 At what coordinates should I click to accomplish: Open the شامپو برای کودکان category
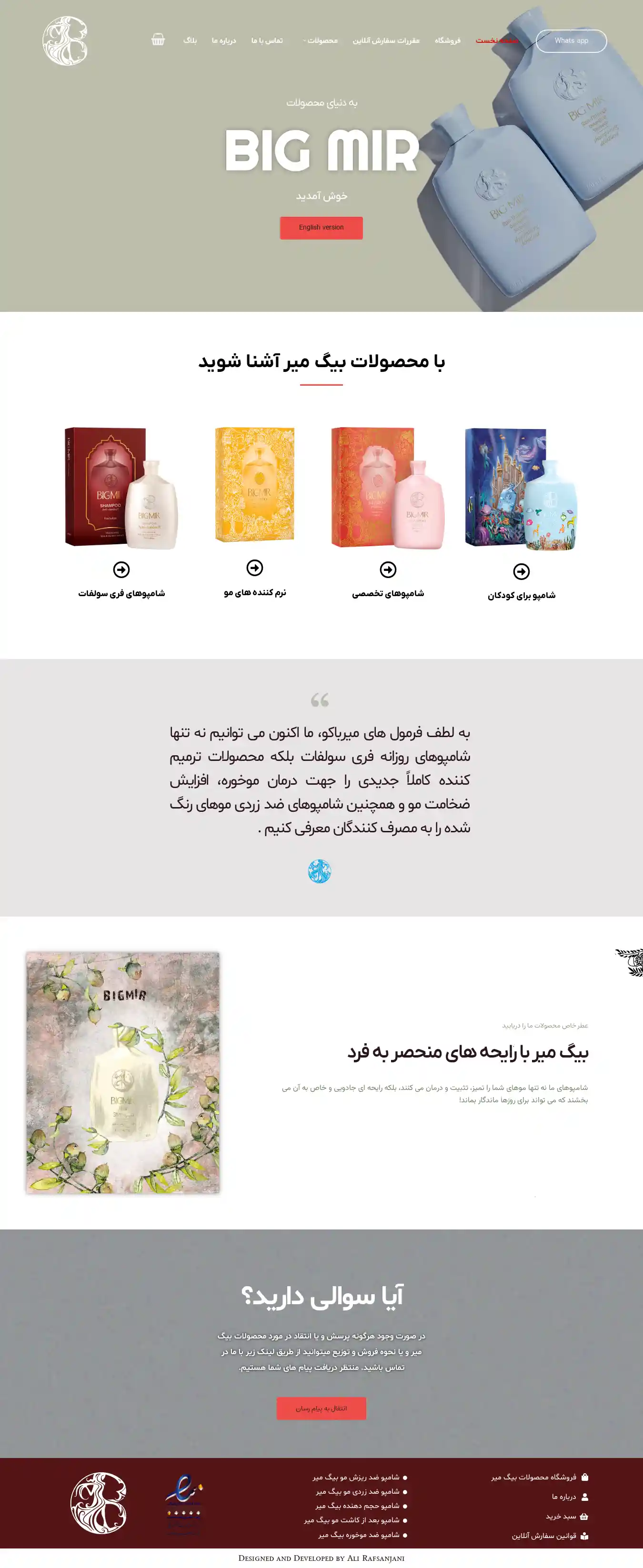521,595
